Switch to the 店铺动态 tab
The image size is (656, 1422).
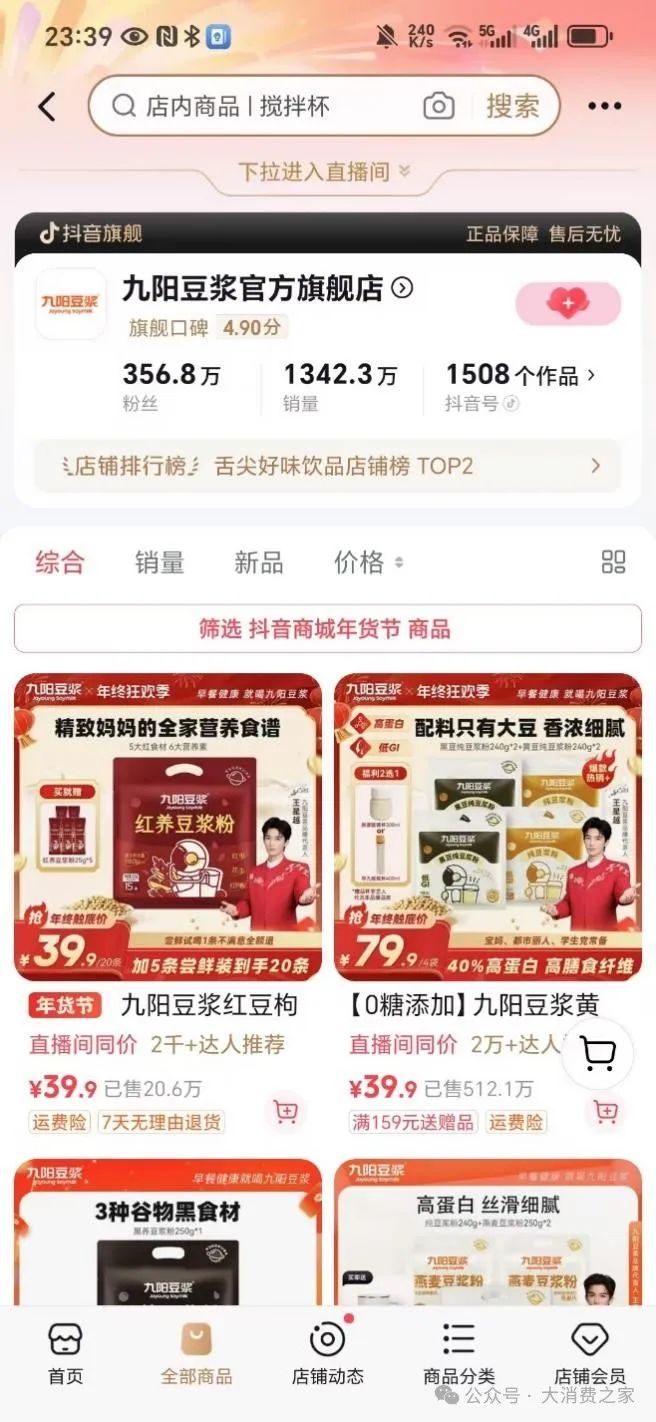pos(327,1354)
